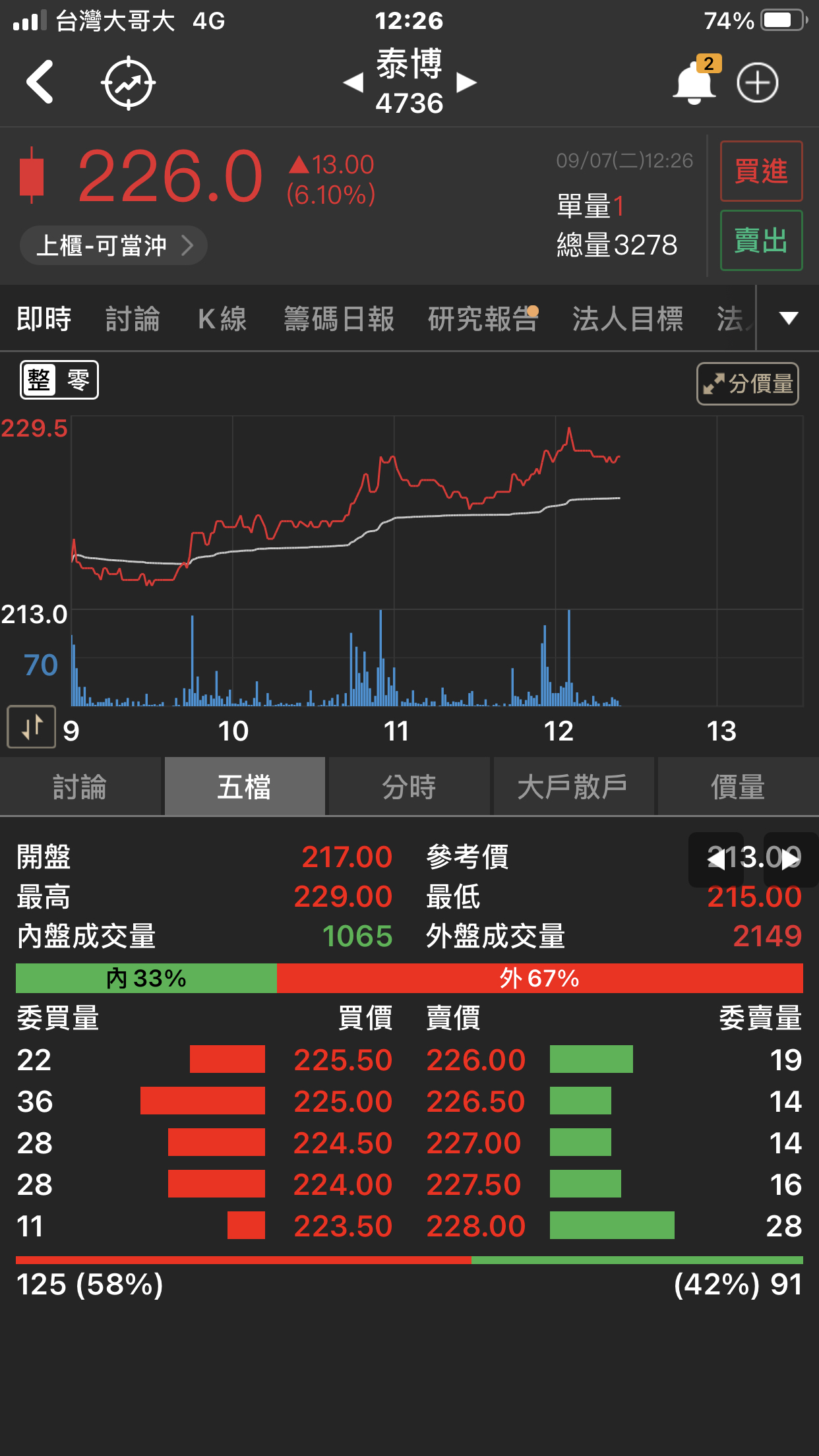The image size is (819, 1456).
Task: Tap the plus icon to add to watchlist
Action: (757, 82)
